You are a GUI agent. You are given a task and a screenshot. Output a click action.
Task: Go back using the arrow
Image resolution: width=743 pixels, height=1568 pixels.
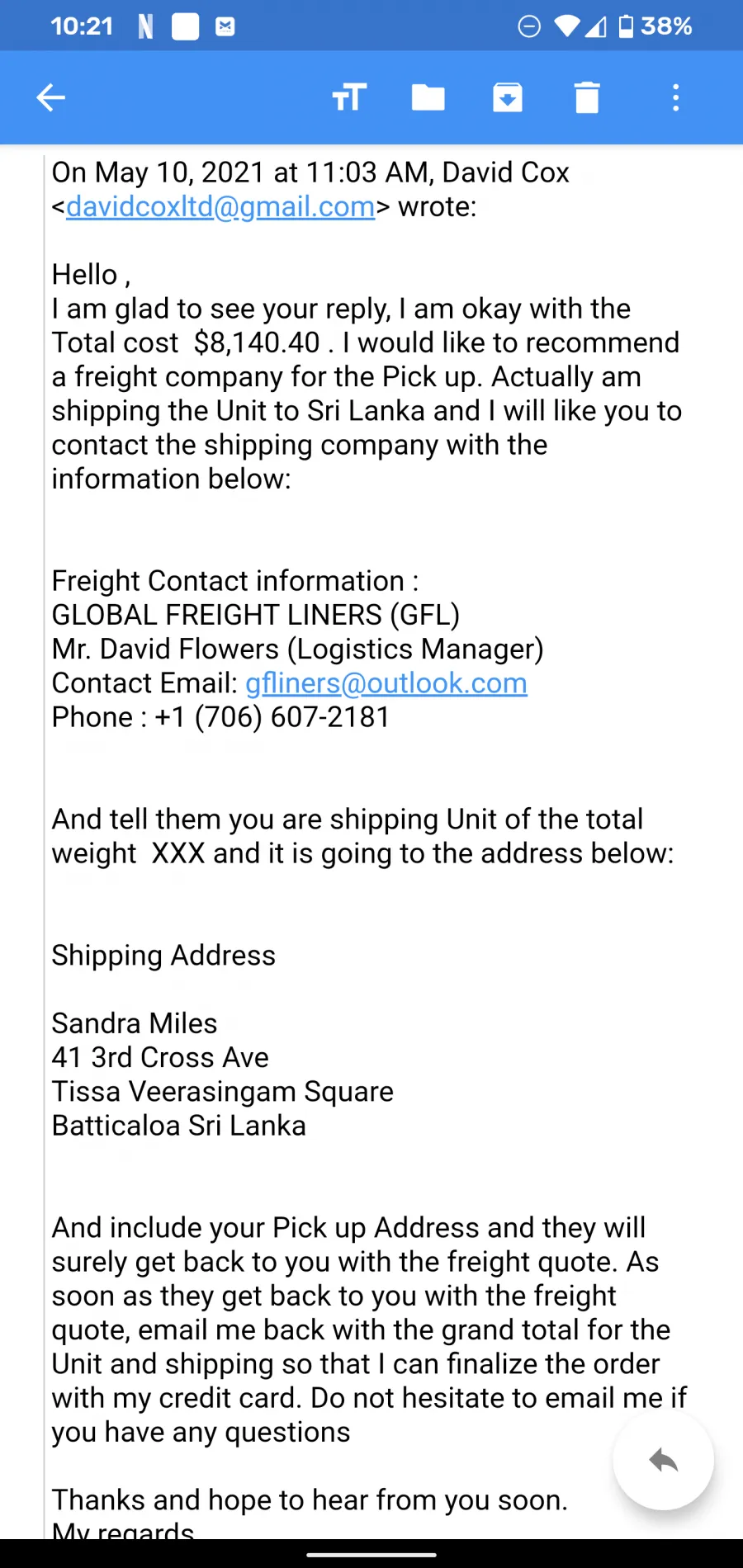[50, 97]
